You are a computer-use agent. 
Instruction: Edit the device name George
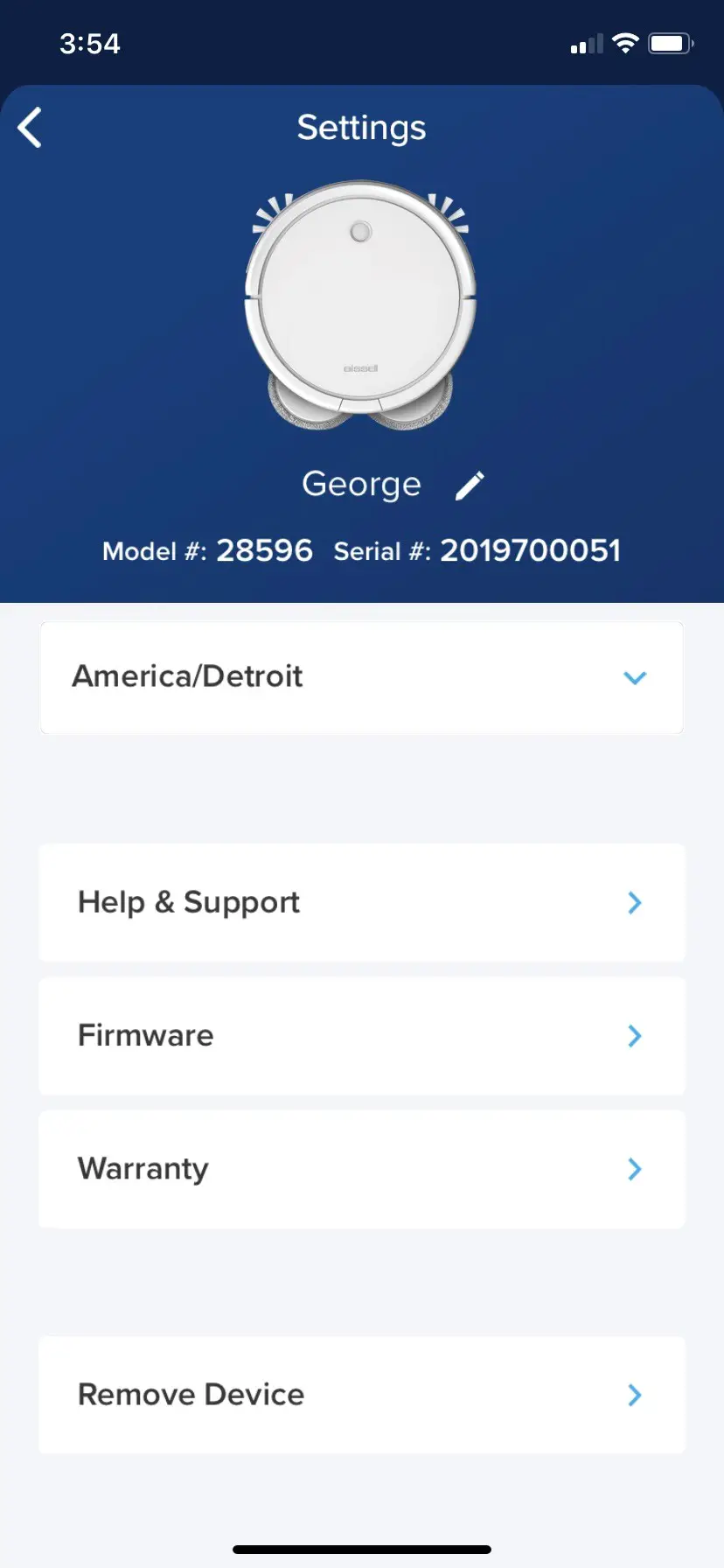470,486
